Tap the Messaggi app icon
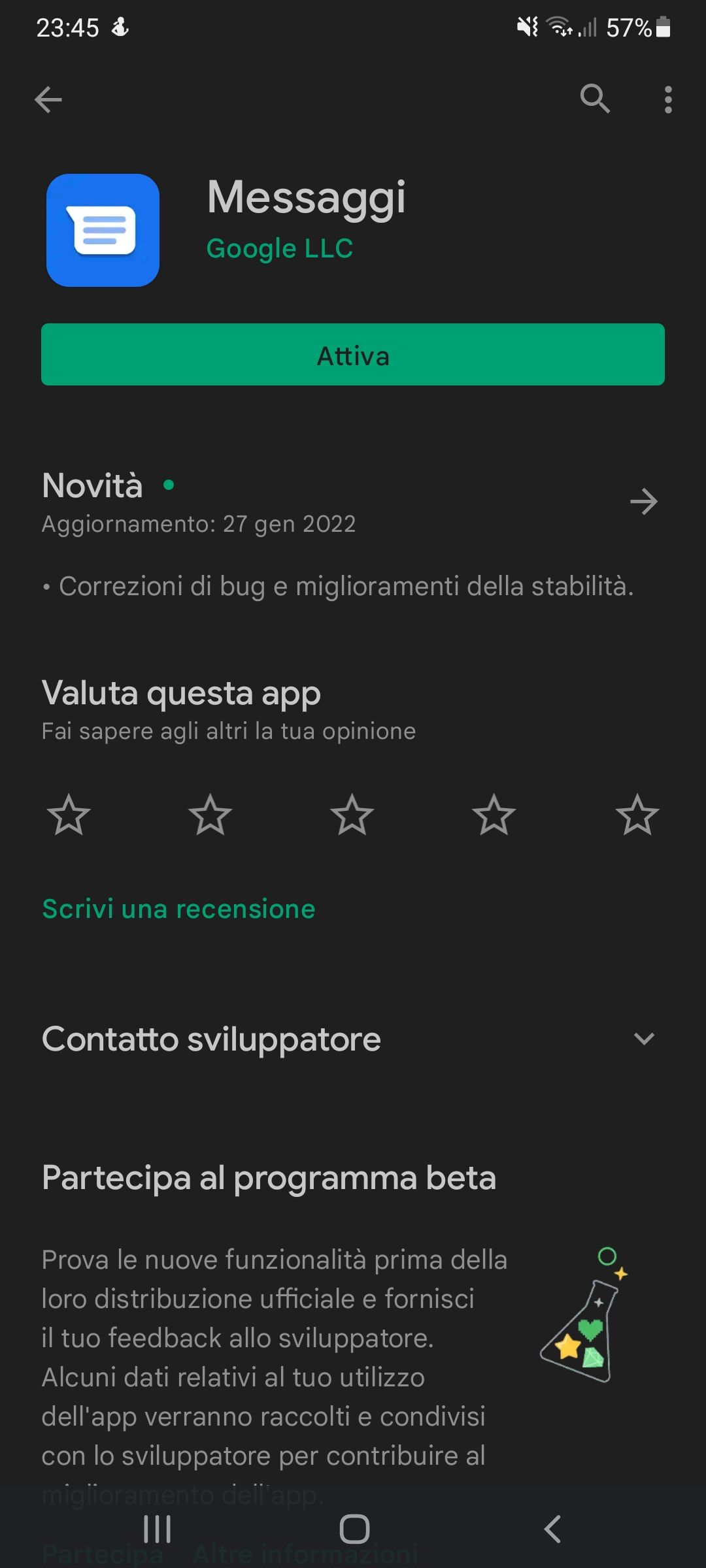Image resolution: width=706 pixels, height=1568 pixels. (103, 230)
